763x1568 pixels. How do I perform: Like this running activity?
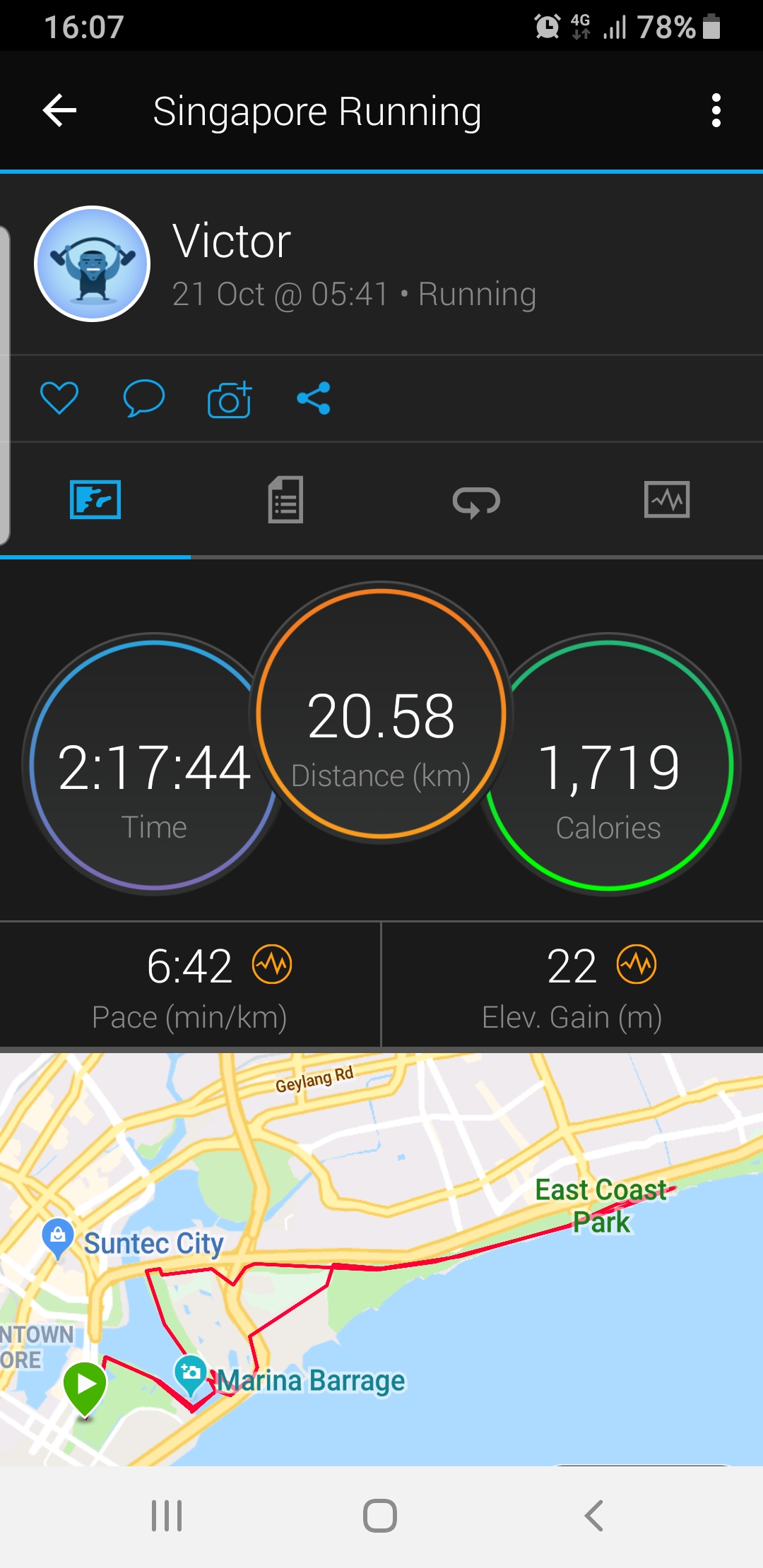coord(59,398)
